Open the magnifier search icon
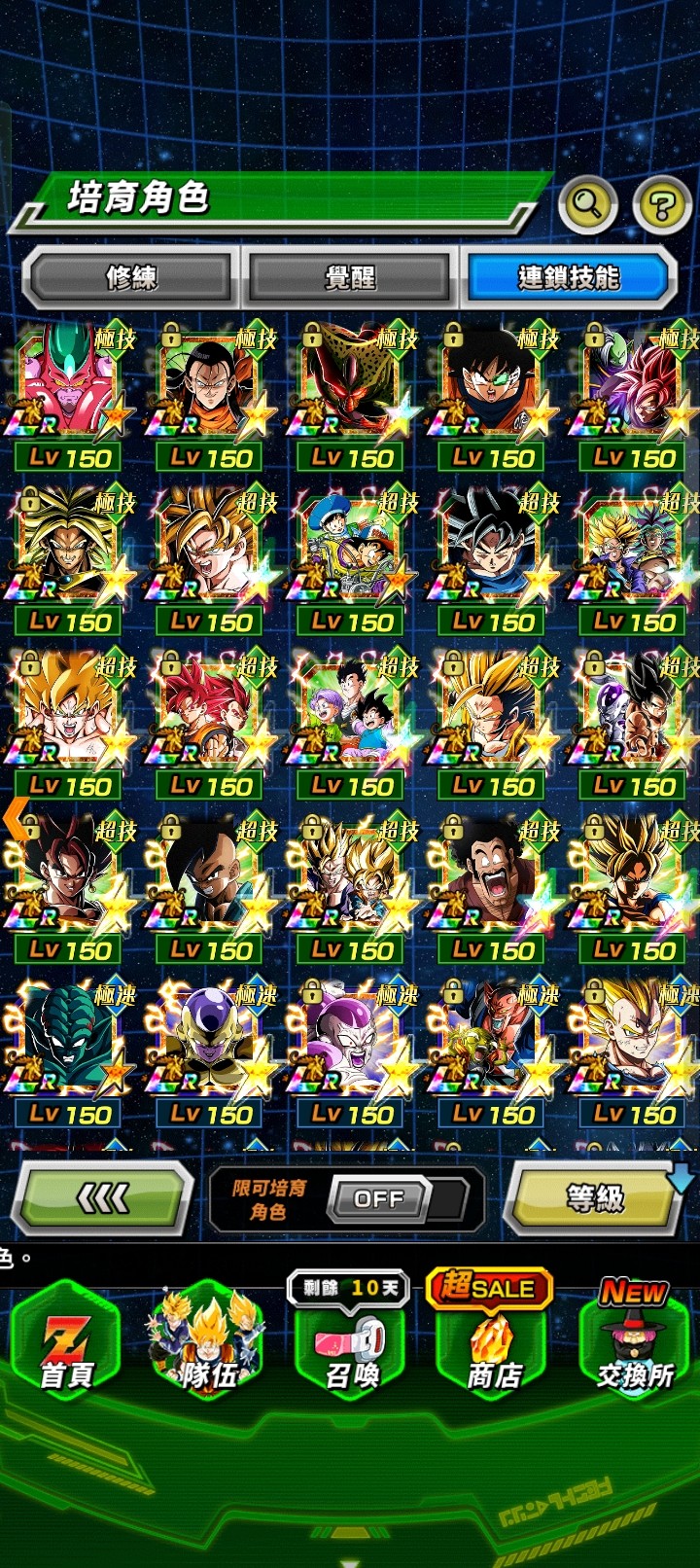 click(587, 204)
